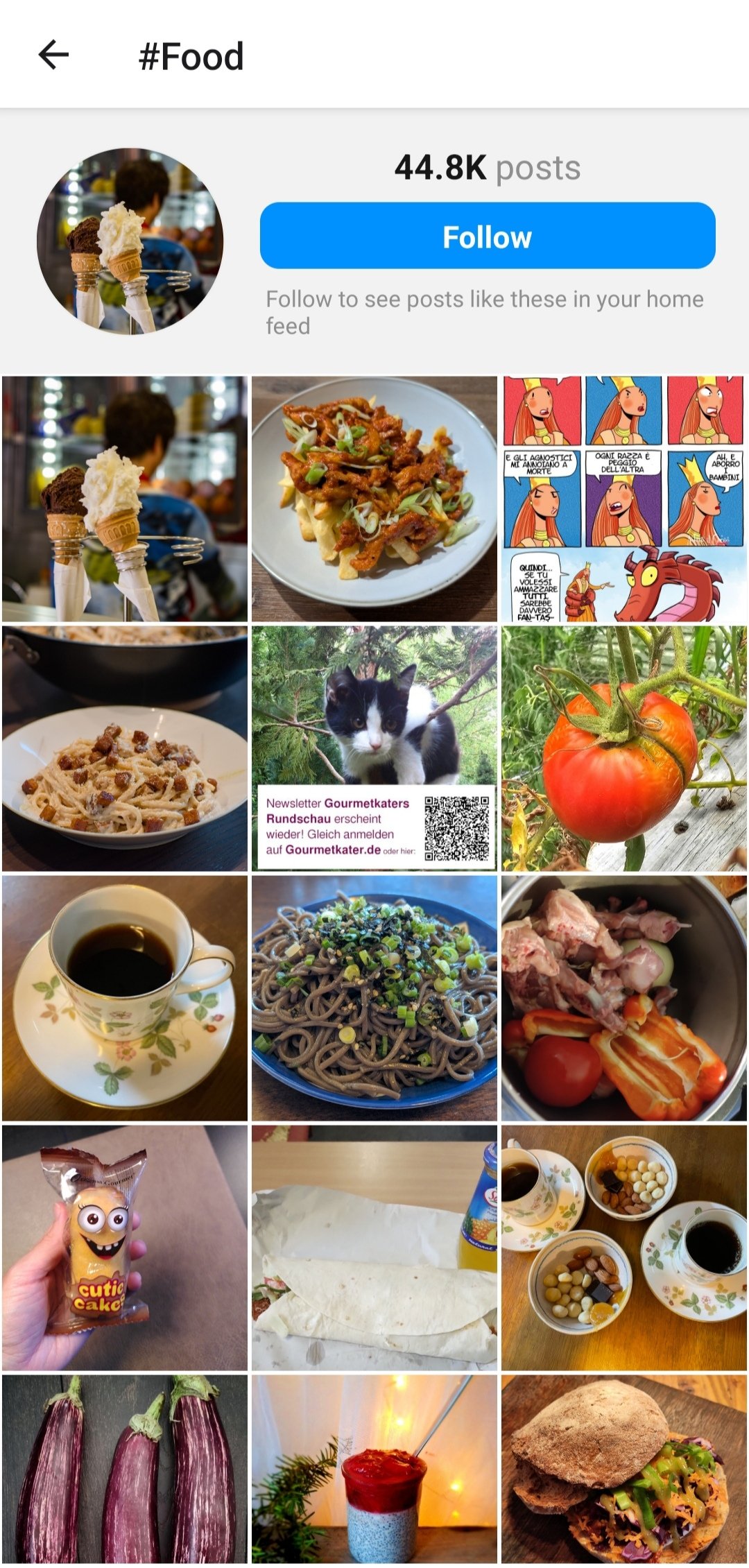View the raw meat and peppers pot post
Image resolution: width=749 pixels, height=1568 pixels.
[624, 998]
